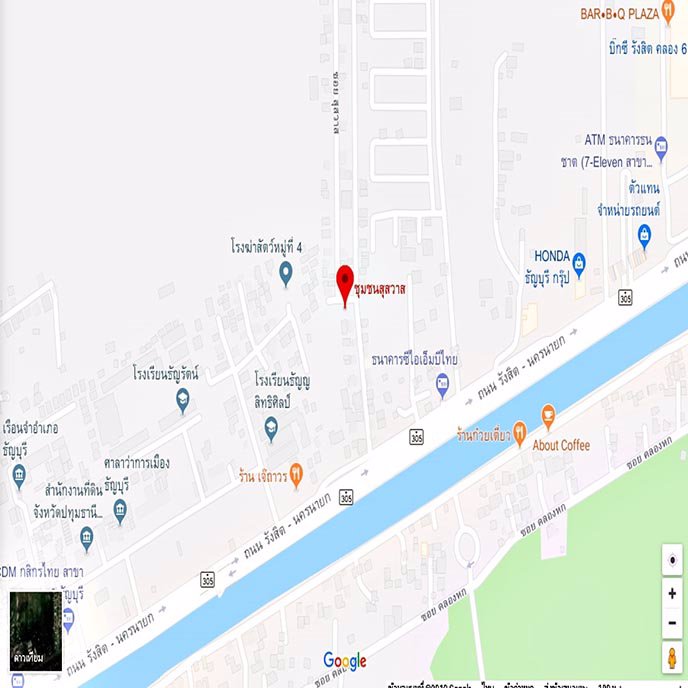The height and width of the screenshot is (688, 688).
Task: Open the About Coffee place marker
Action: pyautogui.click(x=547, y=416)
